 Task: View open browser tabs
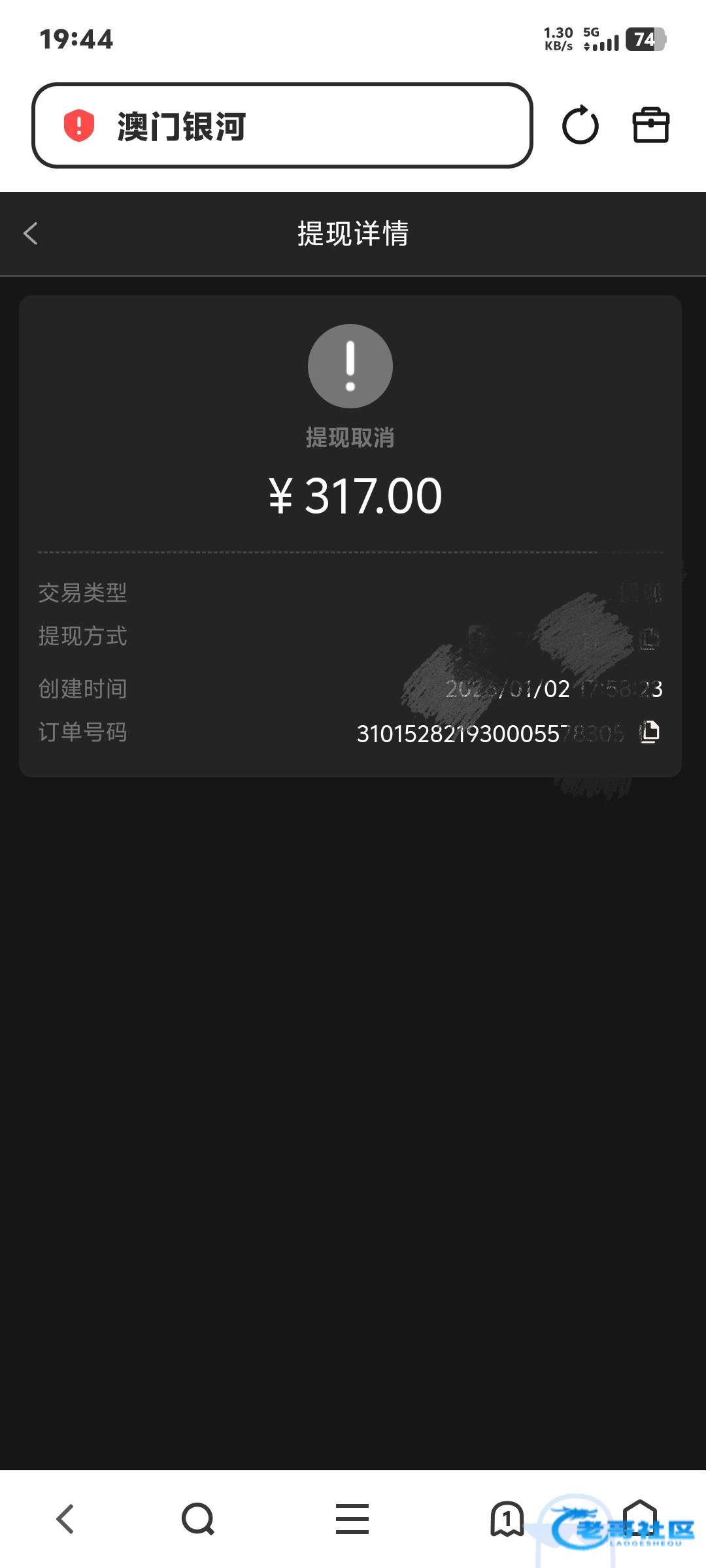point(507,1518)
